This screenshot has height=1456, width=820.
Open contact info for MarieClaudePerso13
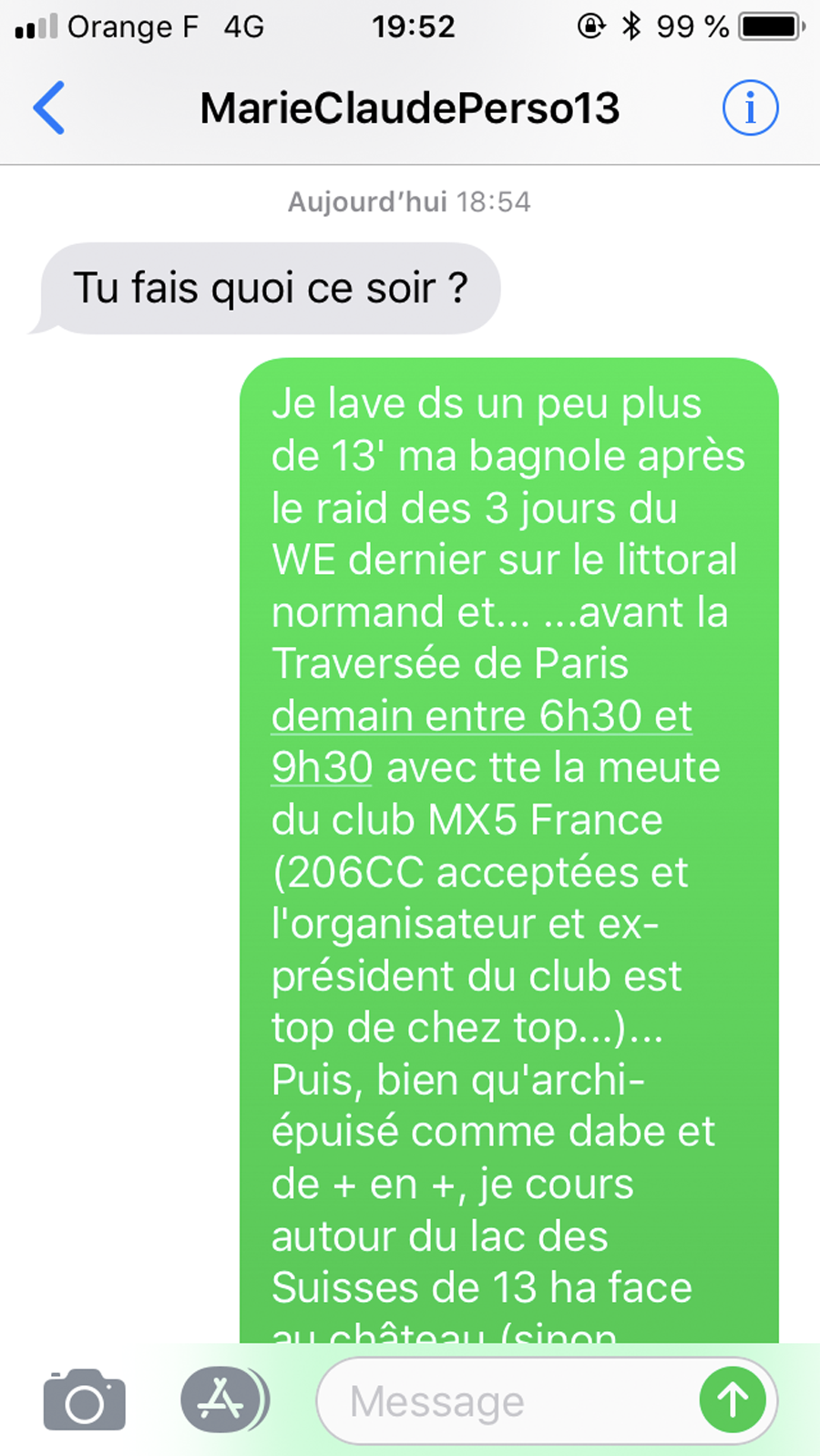pyautogui.click(x=750, y=108)
